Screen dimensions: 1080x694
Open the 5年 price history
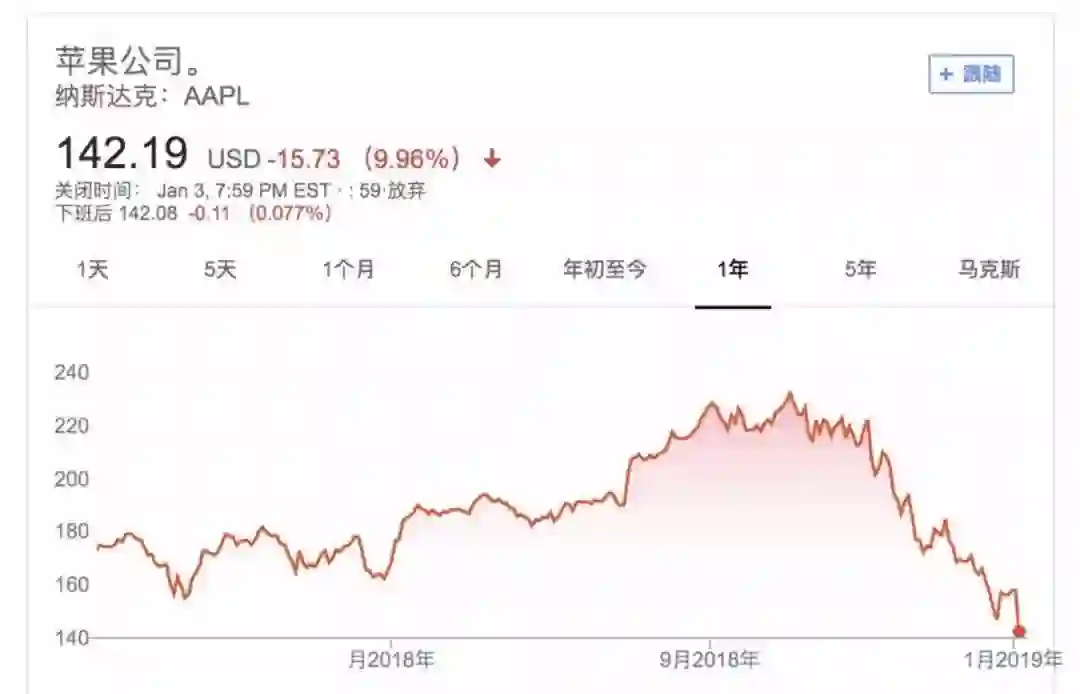point(860,269)
